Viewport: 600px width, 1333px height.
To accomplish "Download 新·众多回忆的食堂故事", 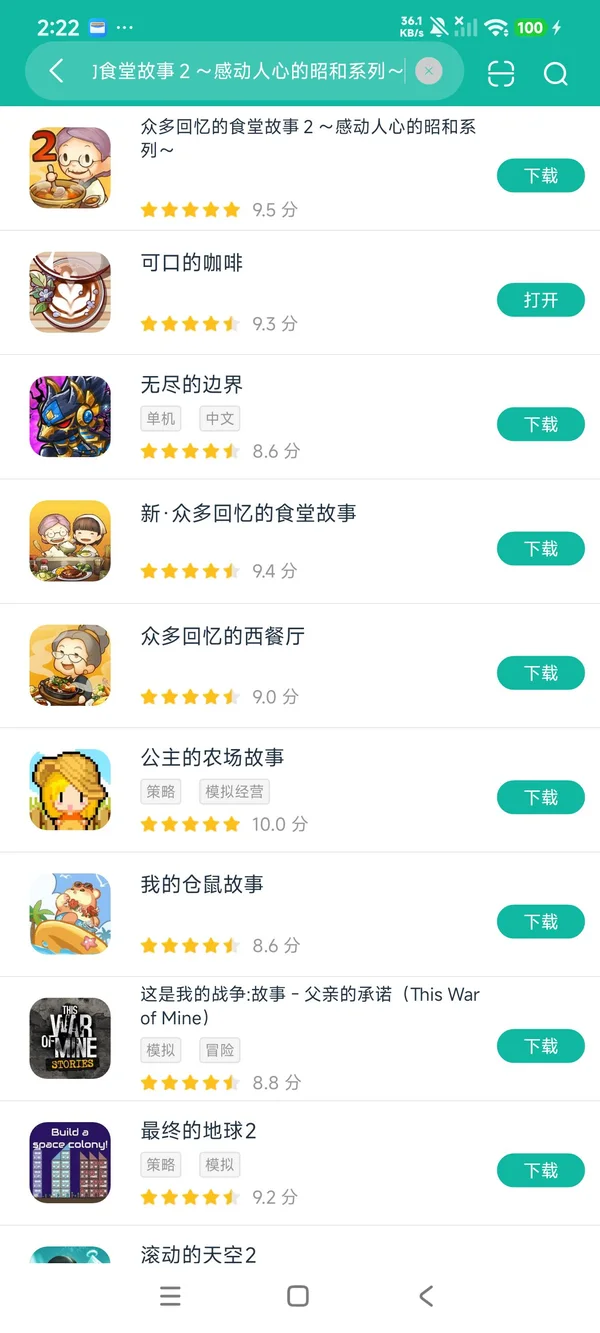I will (540, 549).
